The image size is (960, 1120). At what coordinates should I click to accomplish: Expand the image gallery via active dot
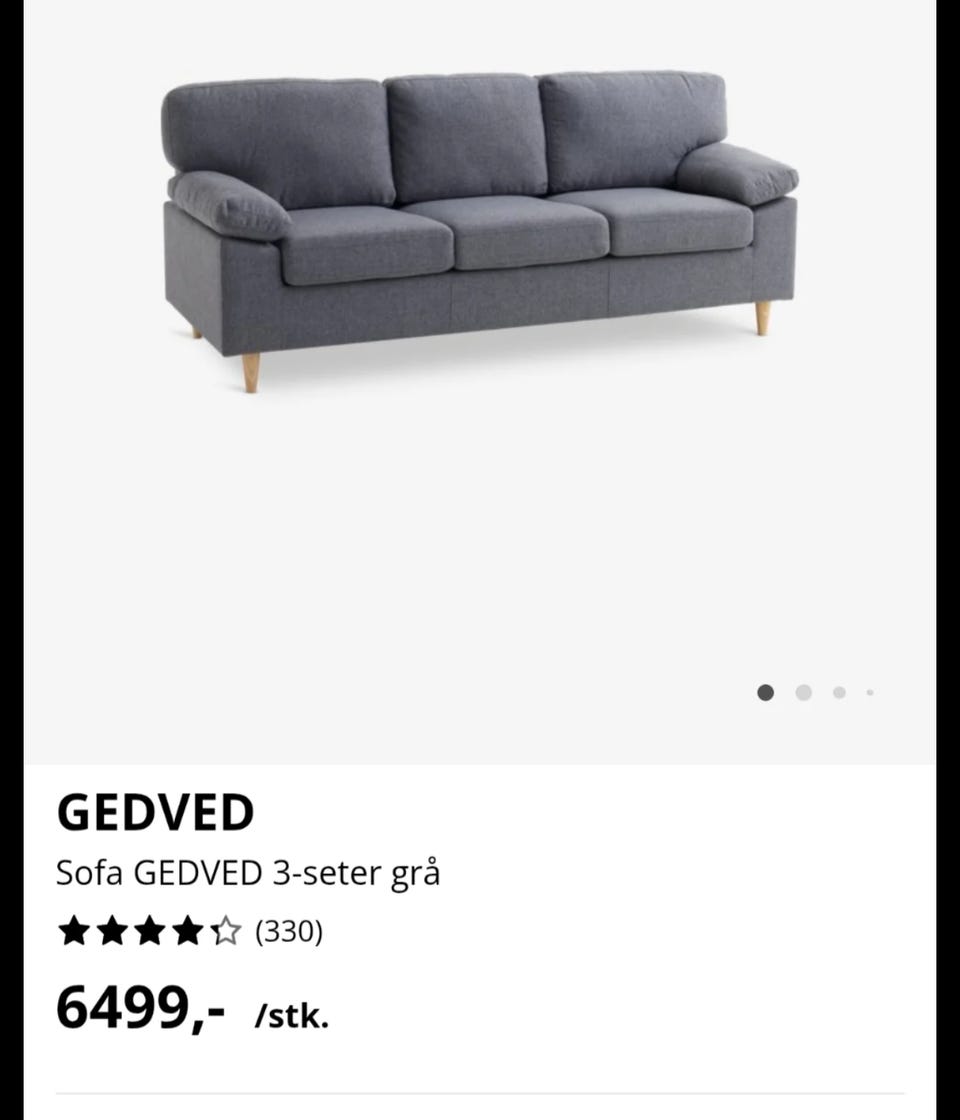coord(766,692)
